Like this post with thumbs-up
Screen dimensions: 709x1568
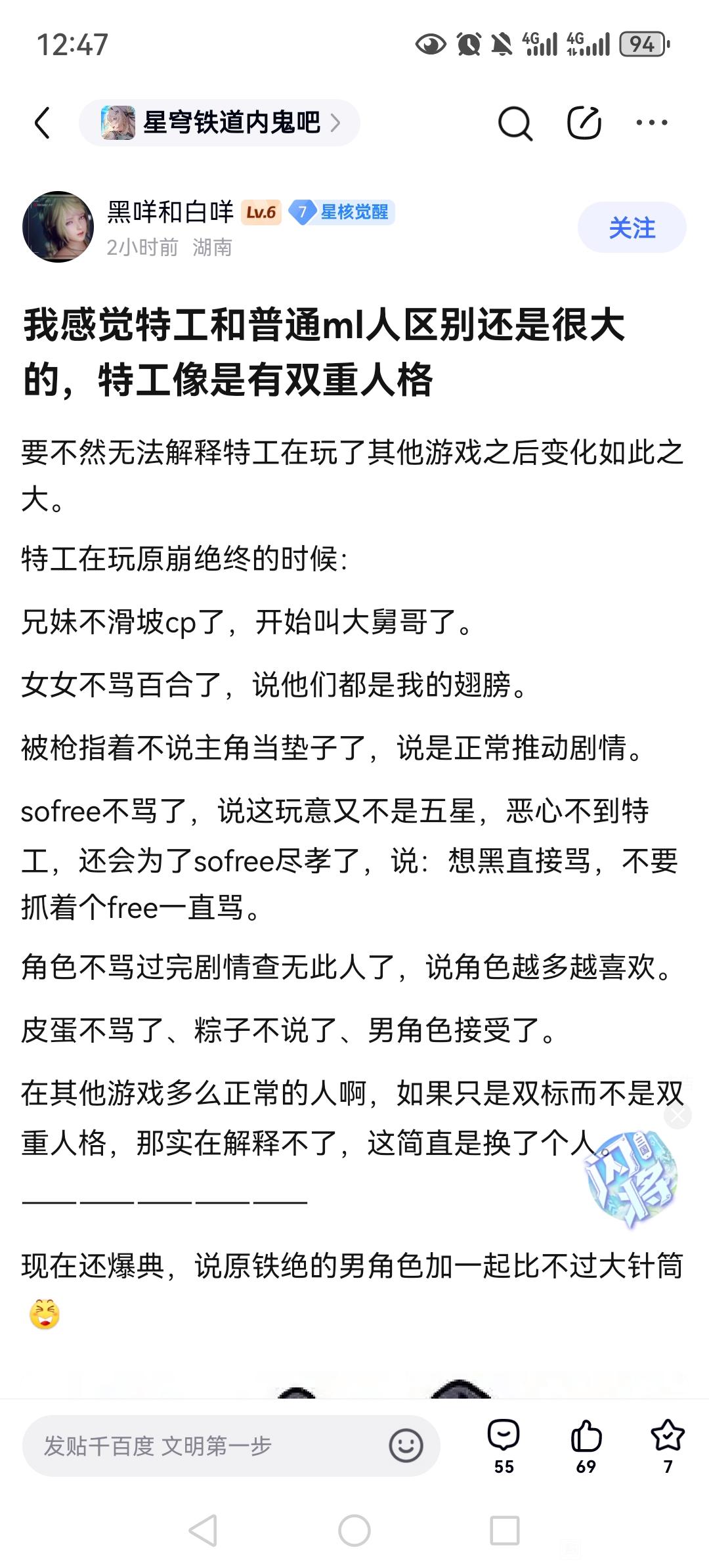(586, 1447)
